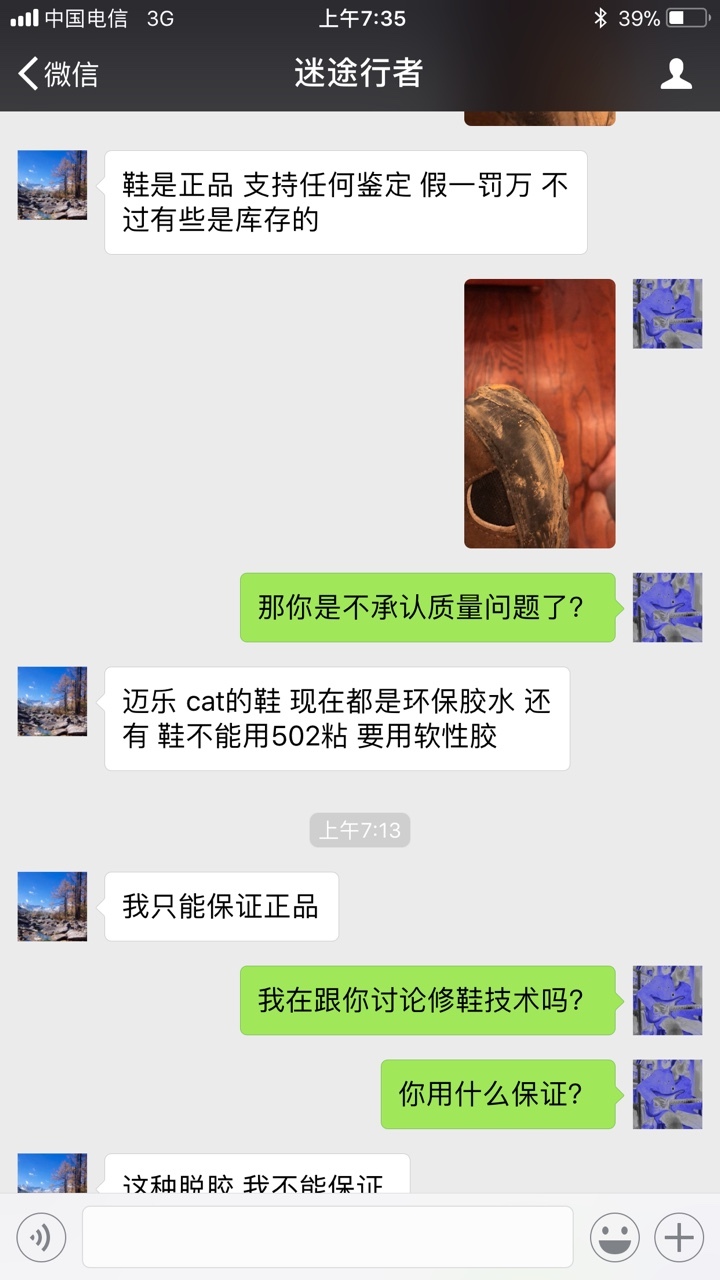720x1280 pixels.
Task: Open my avatar beside 你用什么保证？
Action: (667, 1094)
